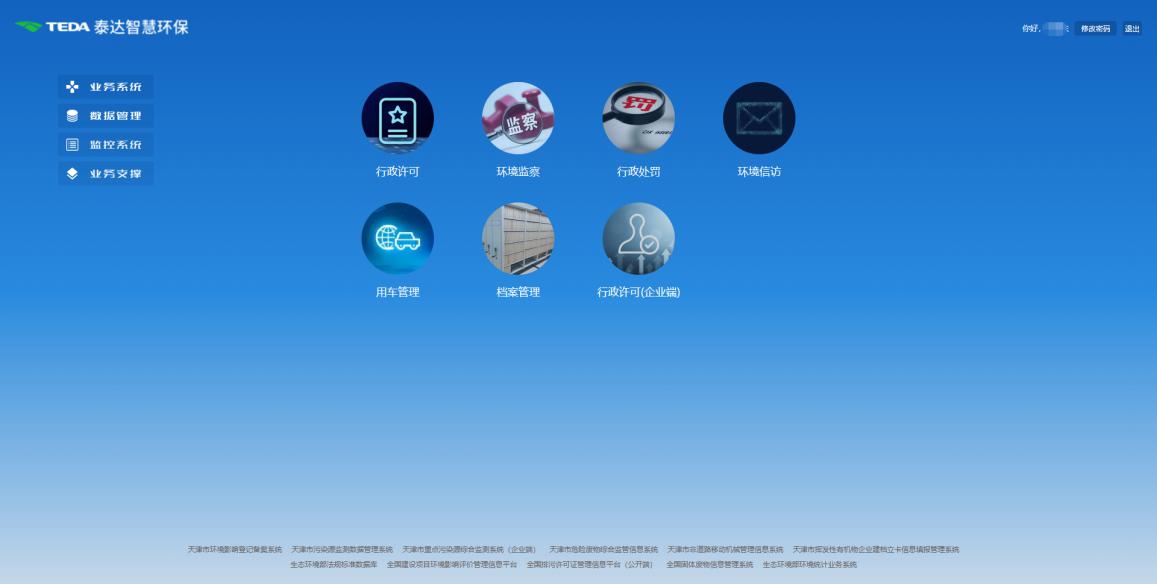The height and width of the screenshot is (584, 1157).
Task: Log out with the 退出 button
Action: tap(1132, 29)
